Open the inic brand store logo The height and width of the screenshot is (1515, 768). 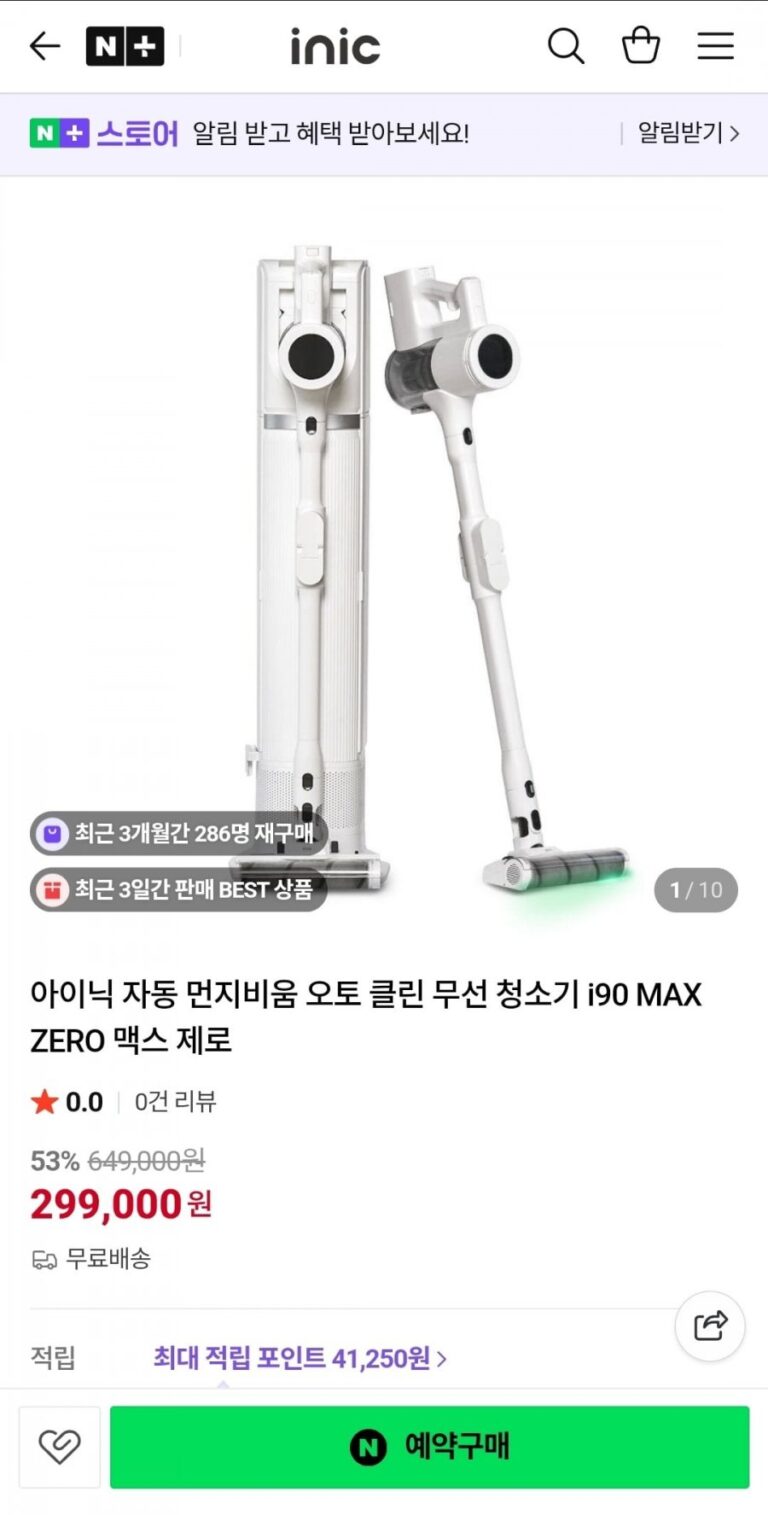[x=335, y=46]
